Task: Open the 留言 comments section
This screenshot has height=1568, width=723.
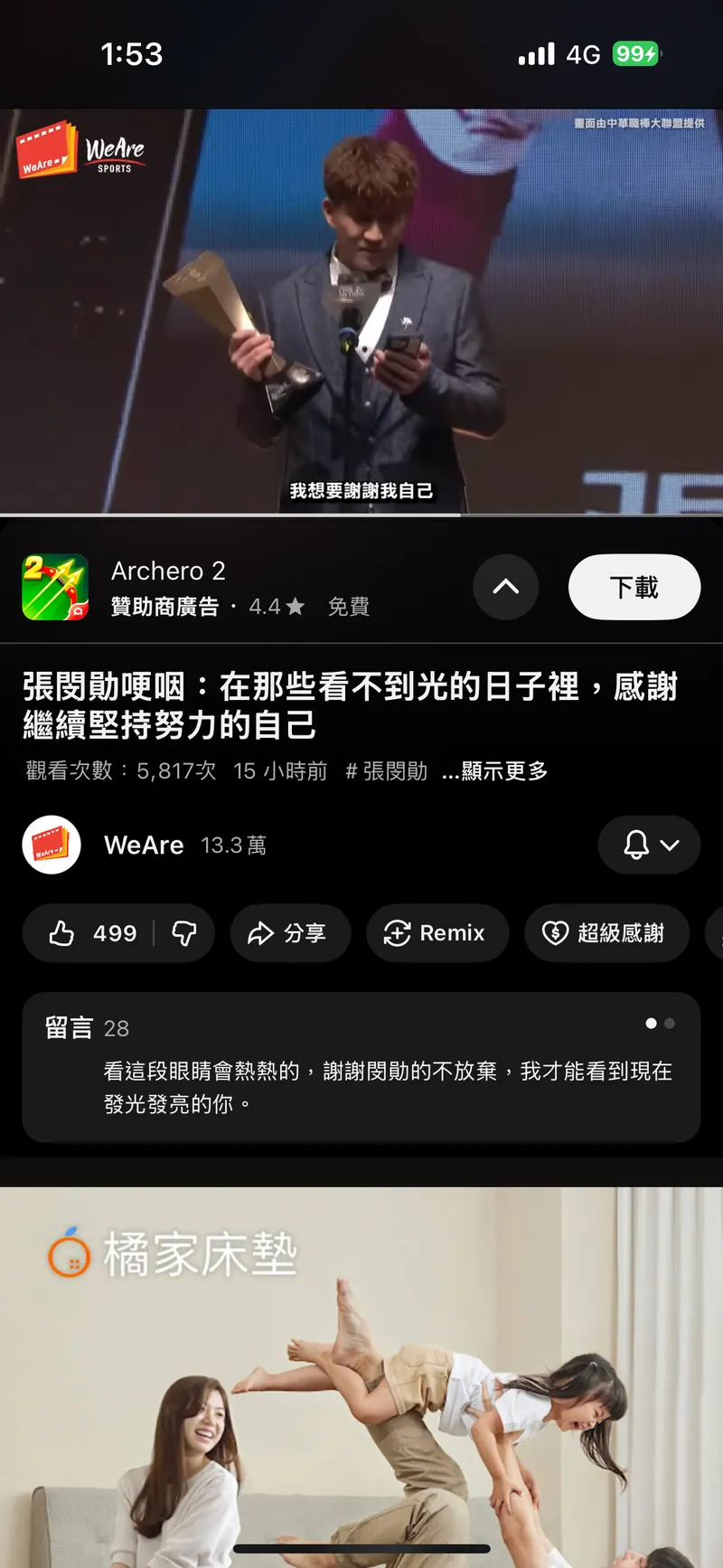Action: [361, 1067]
